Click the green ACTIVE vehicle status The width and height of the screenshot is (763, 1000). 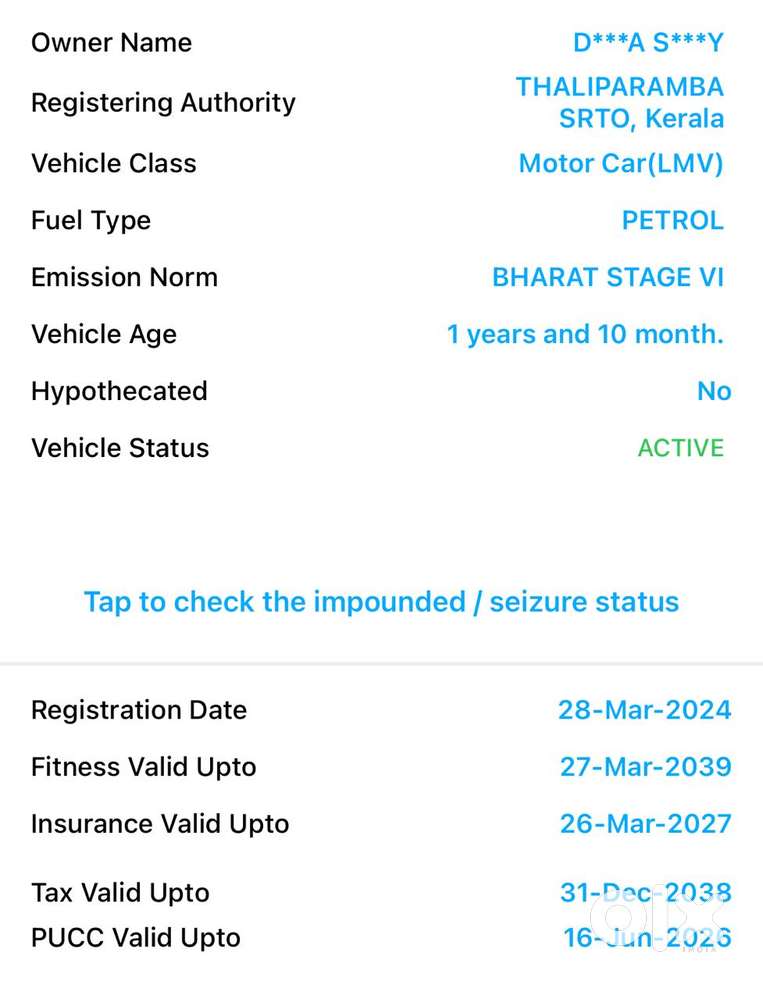[681, 448]
